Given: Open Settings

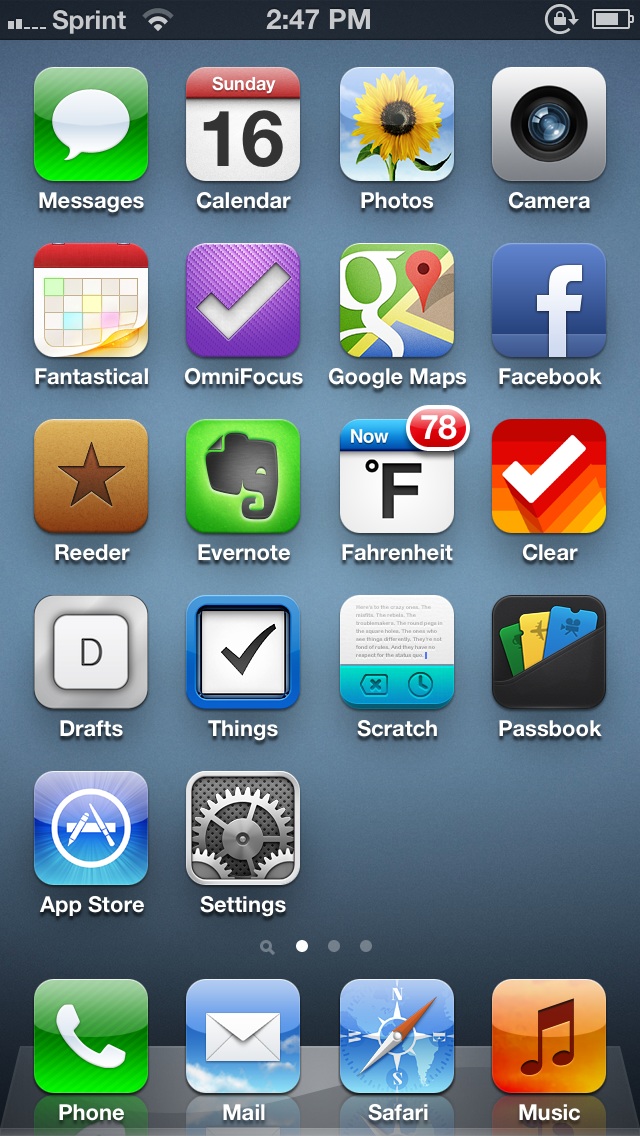Looking at the screenshot, I should [243, 828].
